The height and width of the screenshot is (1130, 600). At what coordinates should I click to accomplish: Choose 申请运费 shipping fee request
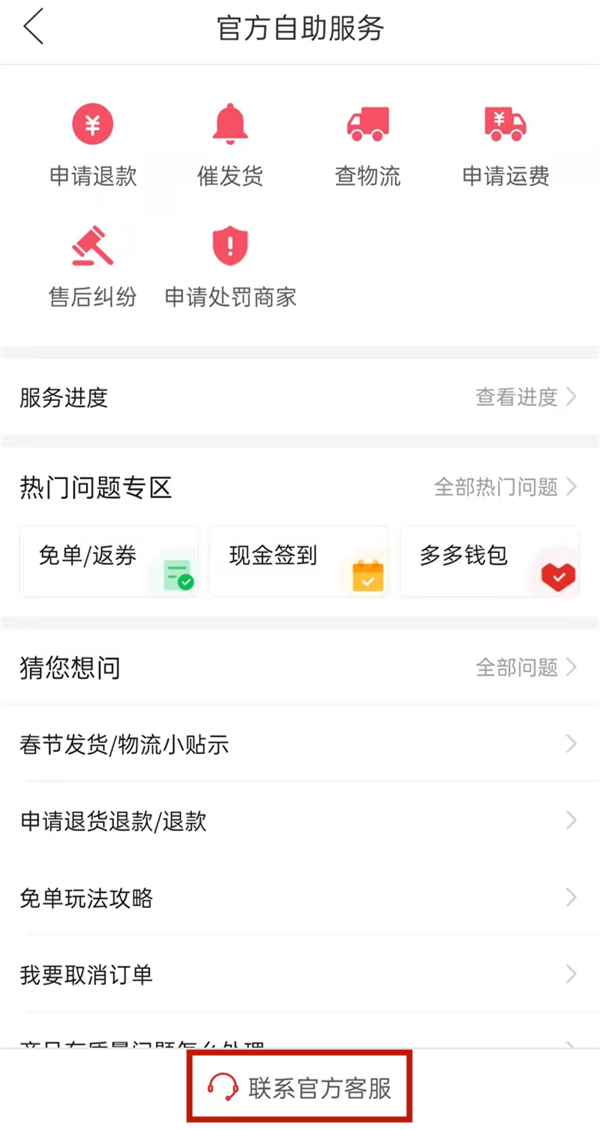click(x=505, y=146)
